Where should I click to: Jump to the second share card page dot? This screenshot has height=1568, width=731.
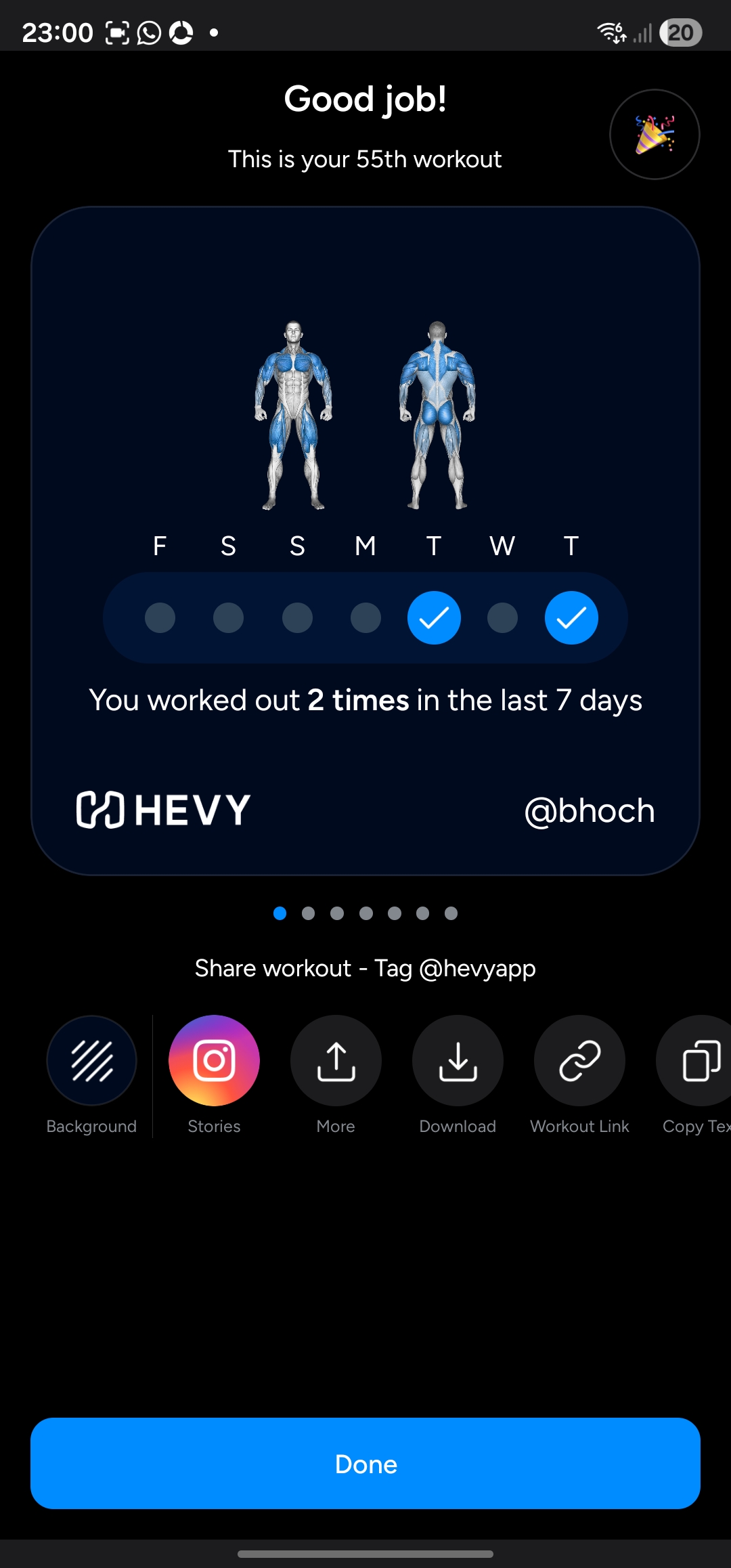click(x=308, y=913)
